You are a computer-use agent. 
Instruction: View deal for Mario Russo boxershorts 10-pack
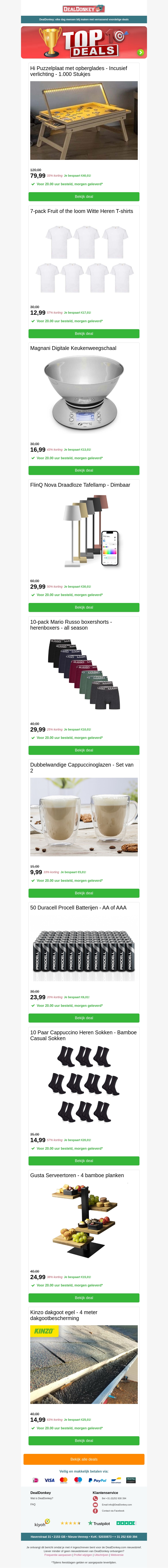pyautogui.click(x=84, y=750)
